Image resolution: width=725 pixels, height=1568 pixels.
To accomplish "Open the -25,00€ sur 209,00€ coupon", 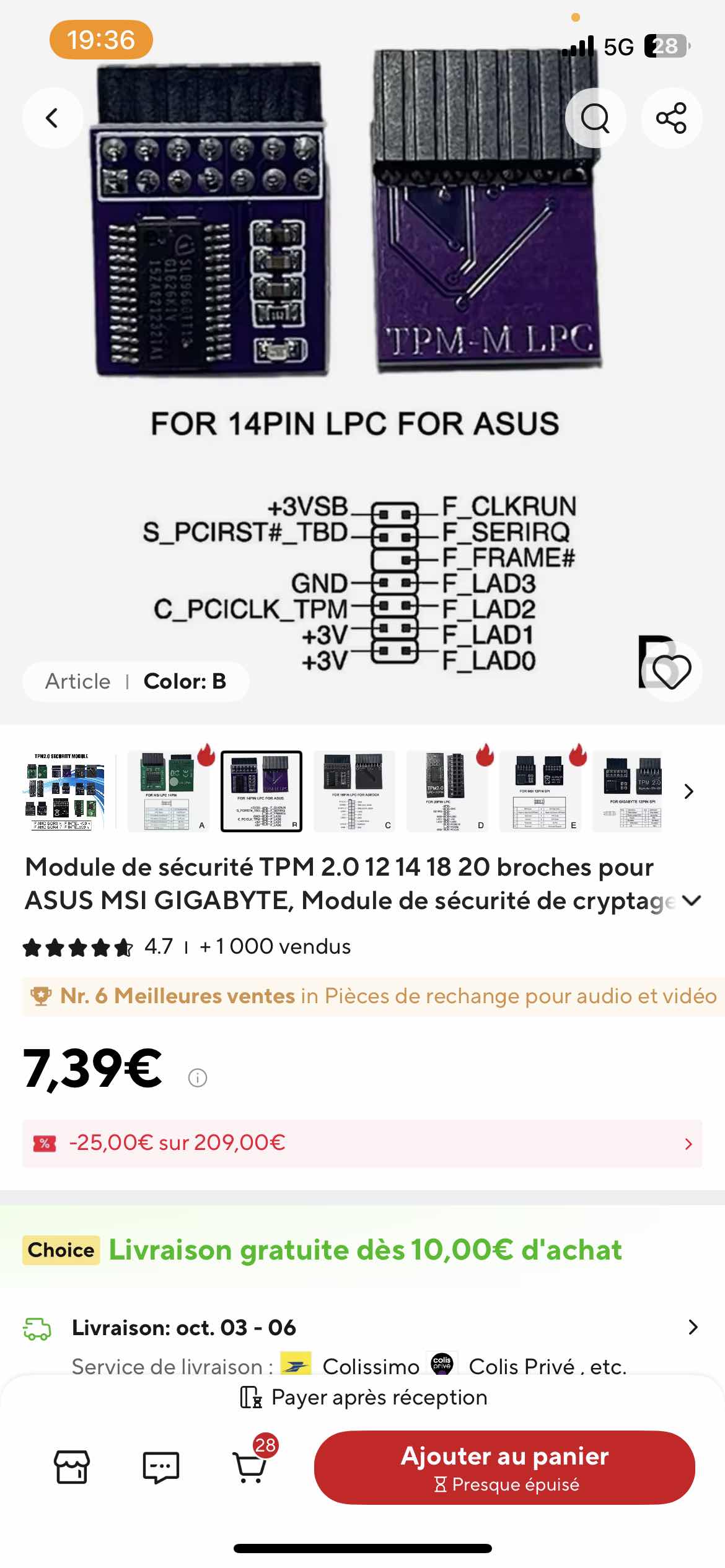I will pos(362,1143).
